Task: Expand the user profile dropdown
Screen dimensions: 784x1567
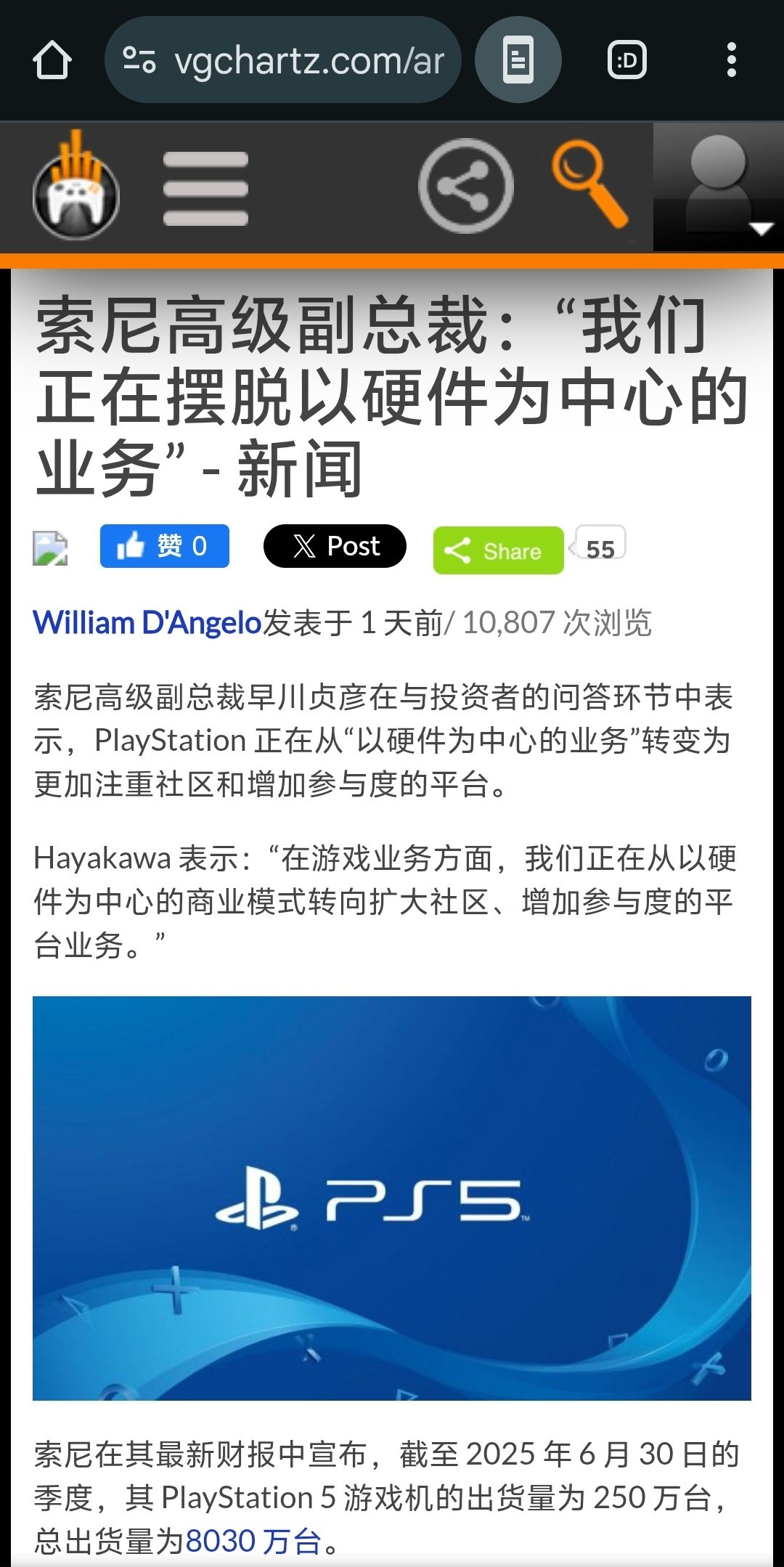Action: (719, 188)
